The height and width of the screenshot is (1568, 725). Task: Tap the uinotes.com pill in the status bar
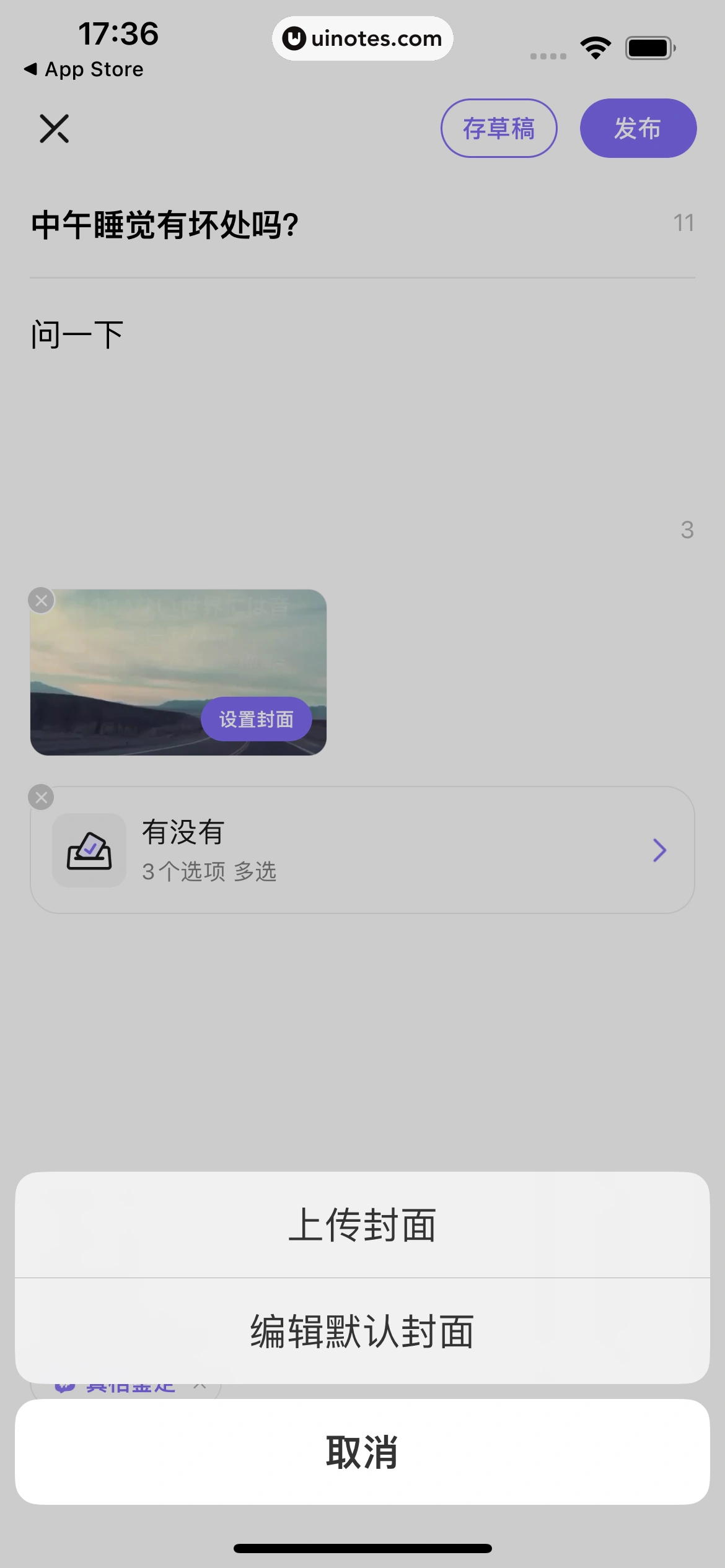pyautogui.click(x=362, y=38)
